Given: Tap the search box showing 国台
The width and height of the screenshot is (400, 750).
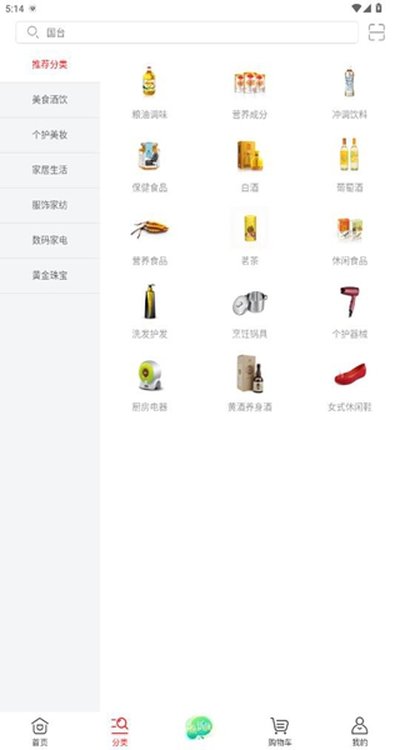Looking at the screenshot, I should (187, 33).
